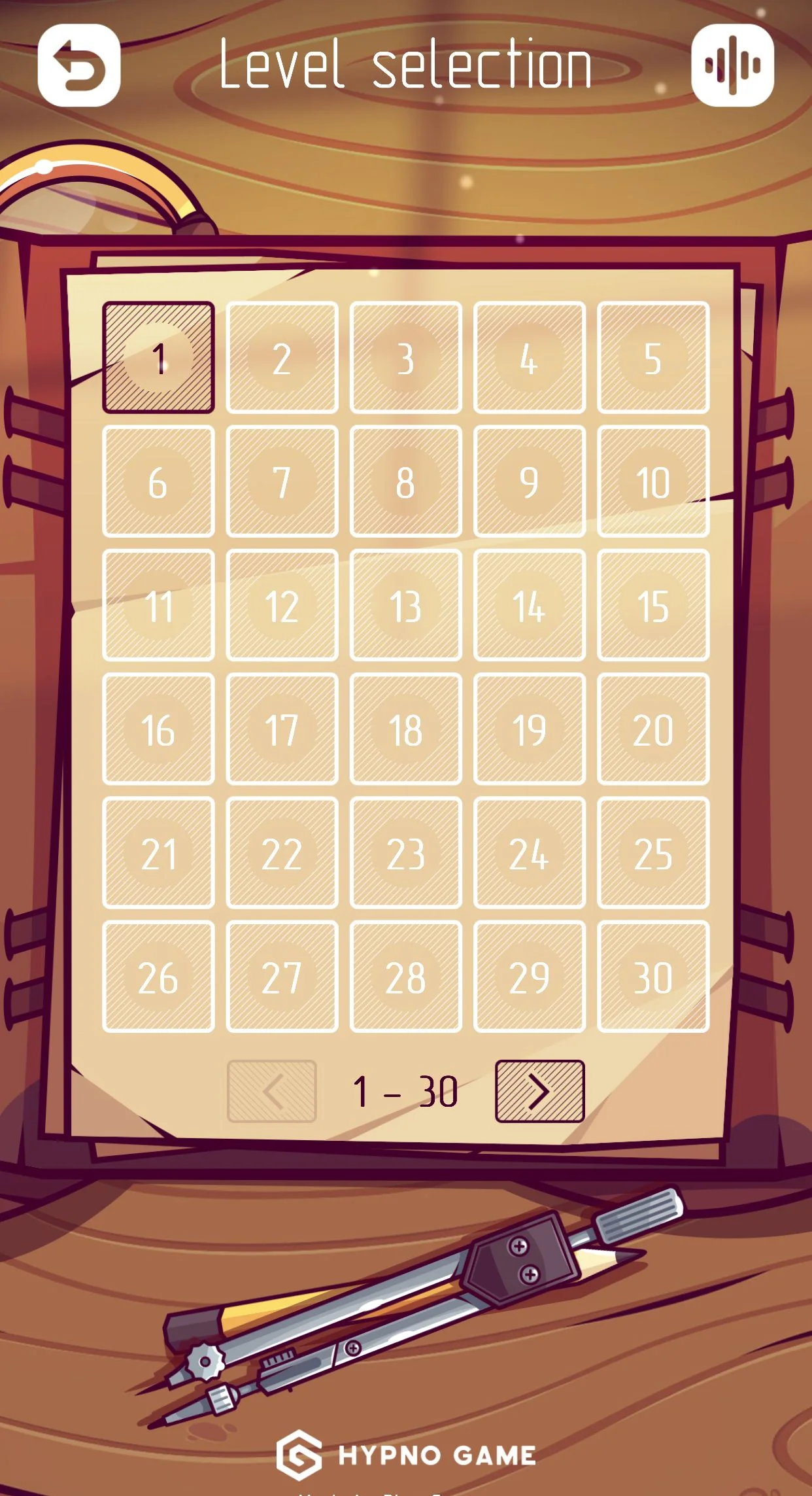Select level 2
This screenshot has width=812, height=1496.
pyautogui.click(x=282, y=358)
